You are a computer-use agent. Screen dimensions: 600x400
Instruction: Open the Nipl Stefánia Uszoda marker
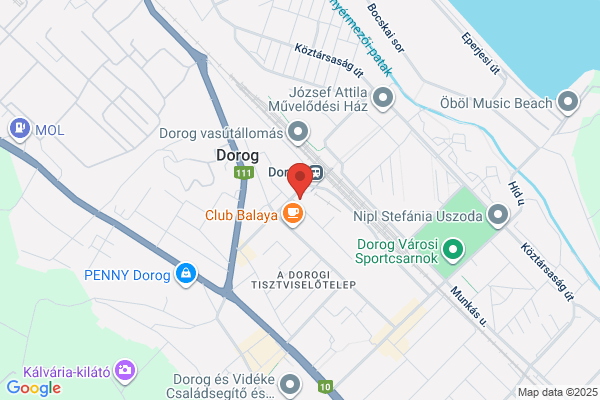coord(498,215)
